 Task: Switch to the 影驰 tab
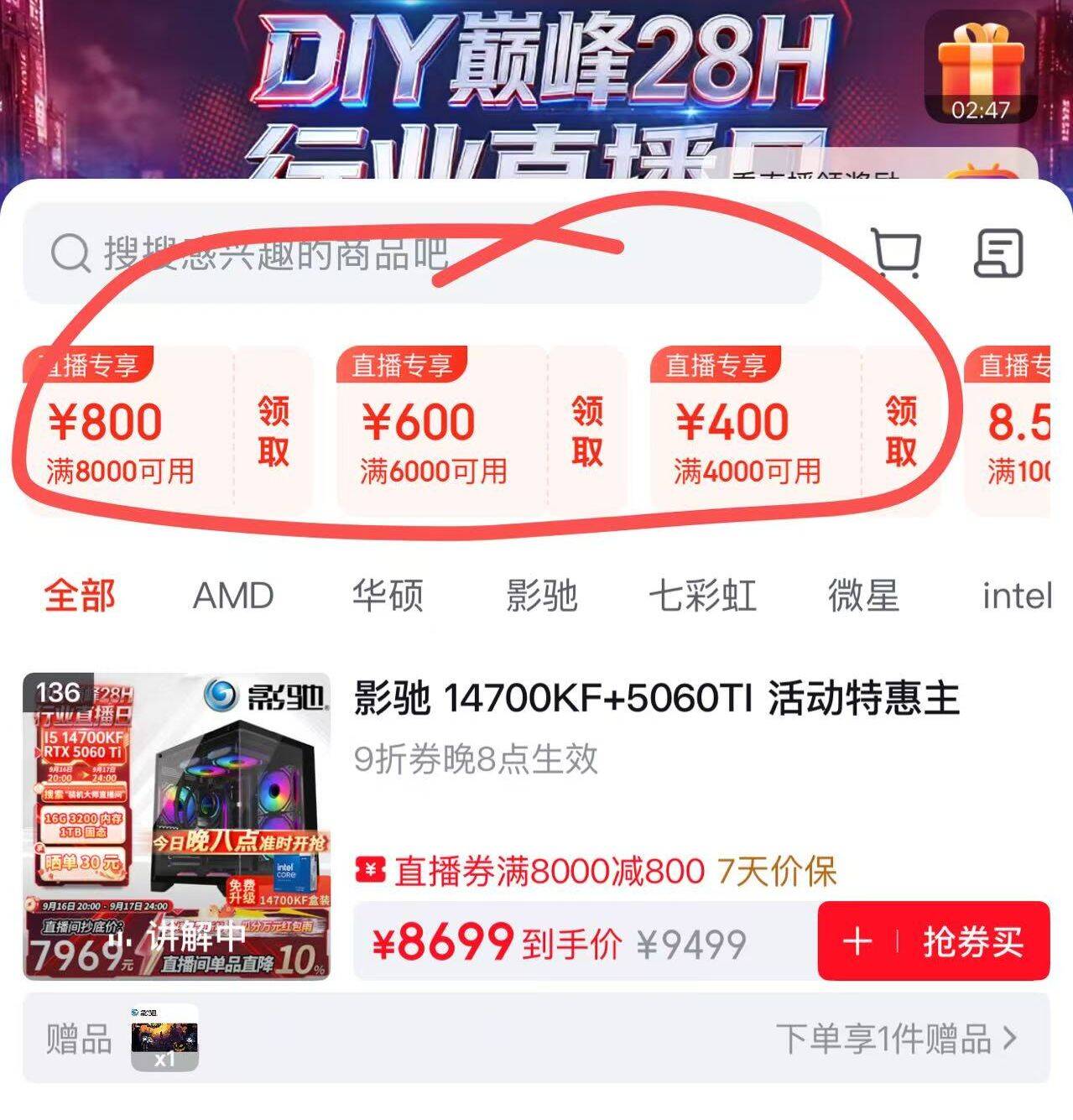point(542,596)
